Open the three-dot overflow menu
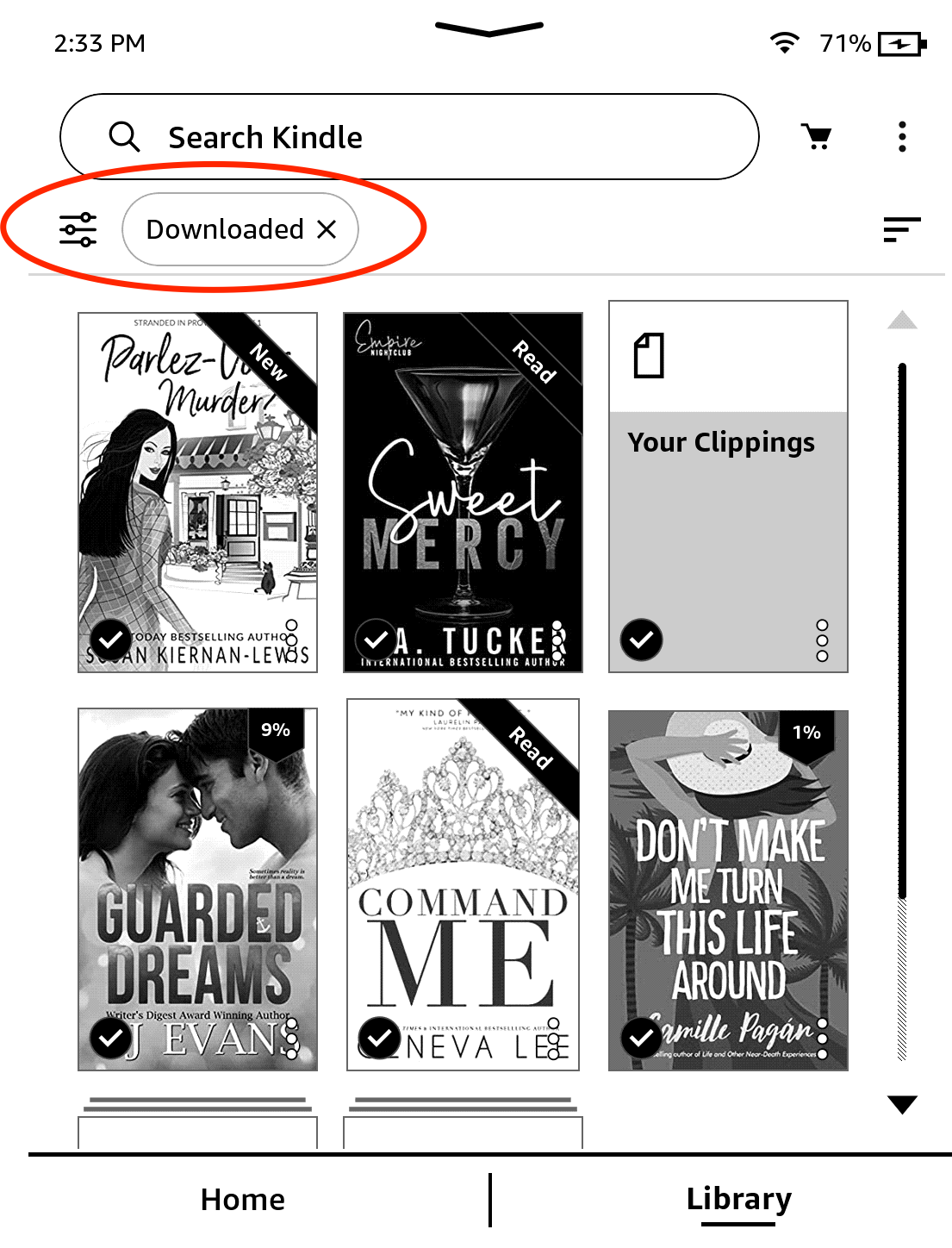 [902, 136]
